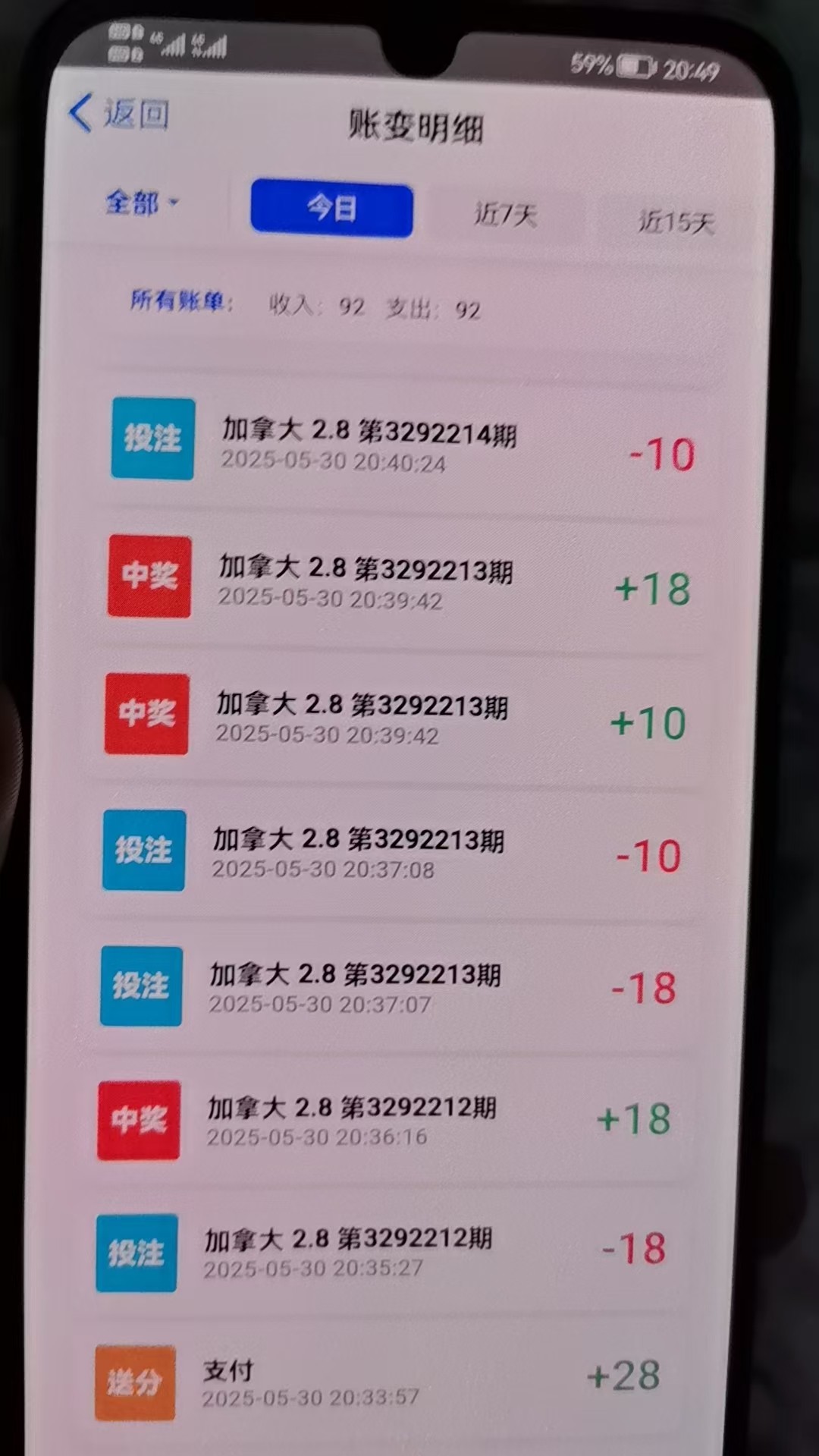Switch to the 近7天 tab

pos(505,215)
